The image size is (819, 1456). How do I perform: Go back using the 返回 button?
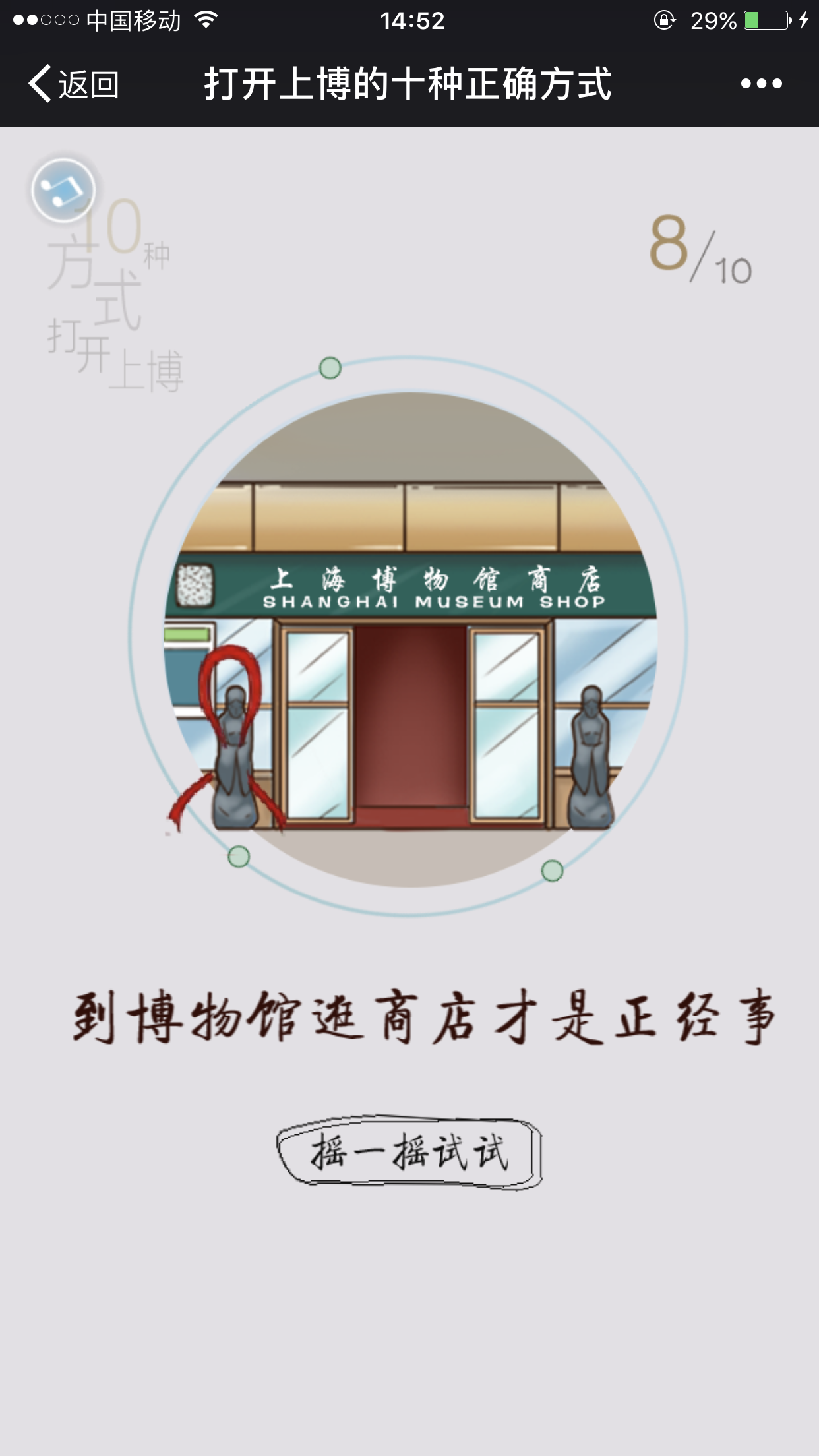click(73, 84)
